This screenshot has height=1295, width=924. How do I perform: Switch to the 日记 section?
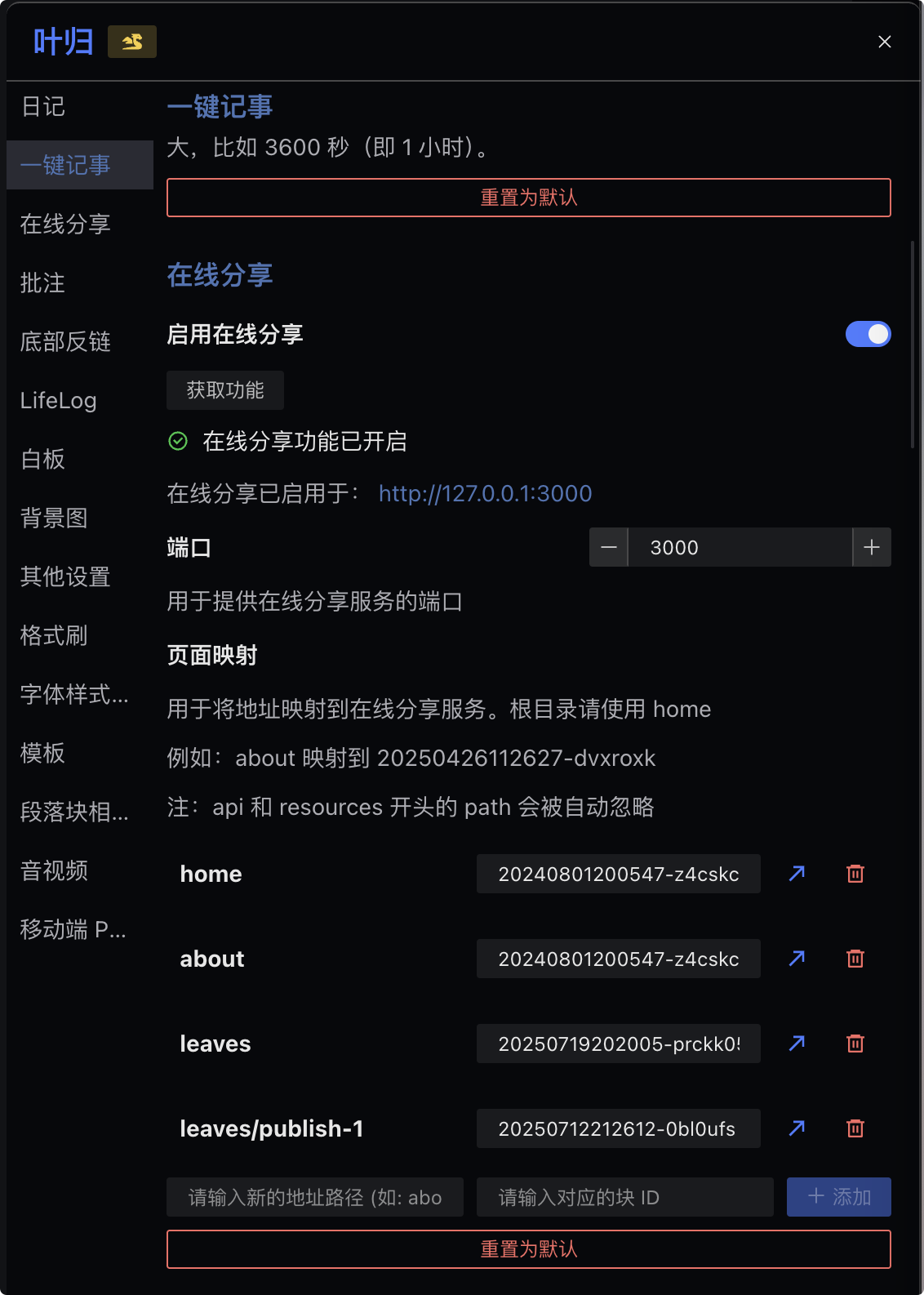pyautogui.click(x=43, y=107)
